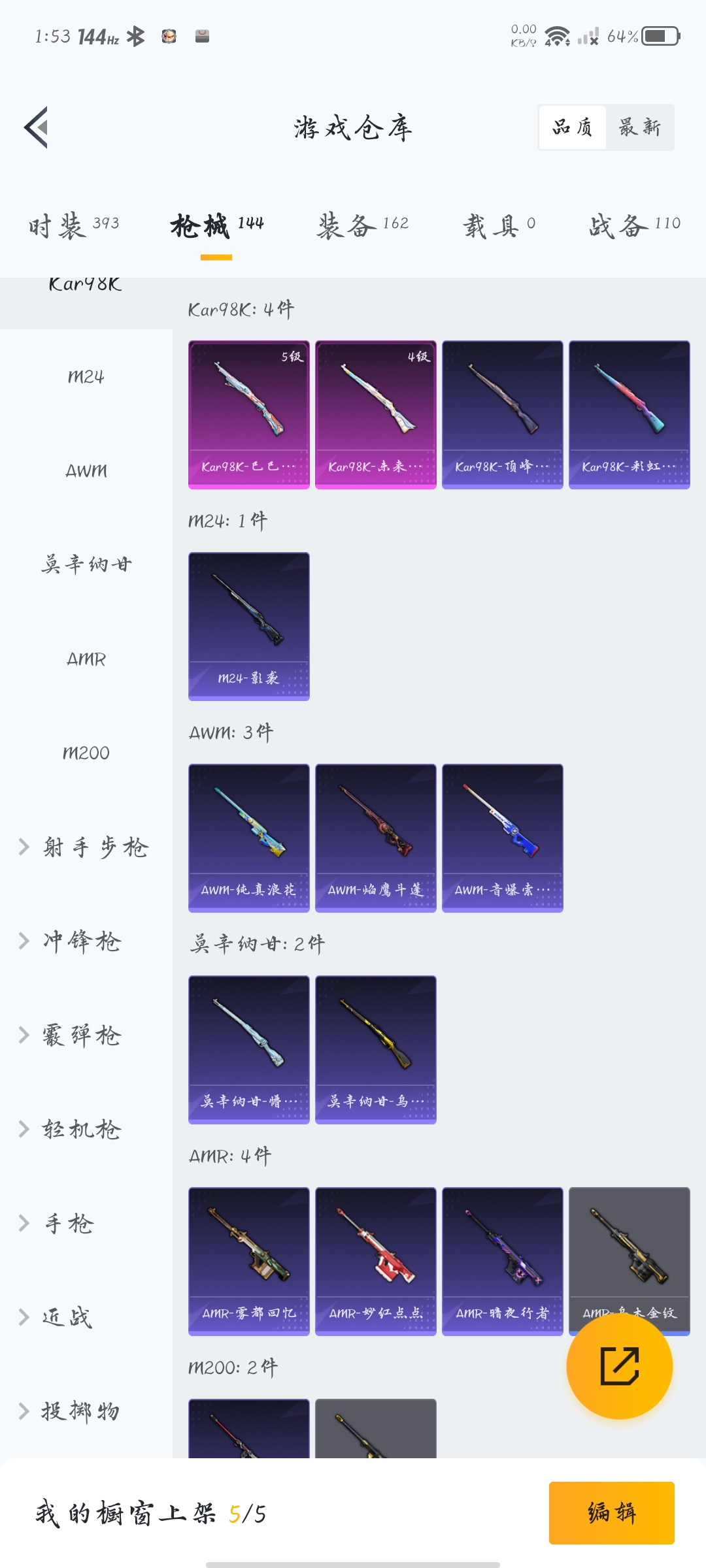Viewport: 706px width, 1568px height.
Task: Open the 载具 tab
Action: 499,225
